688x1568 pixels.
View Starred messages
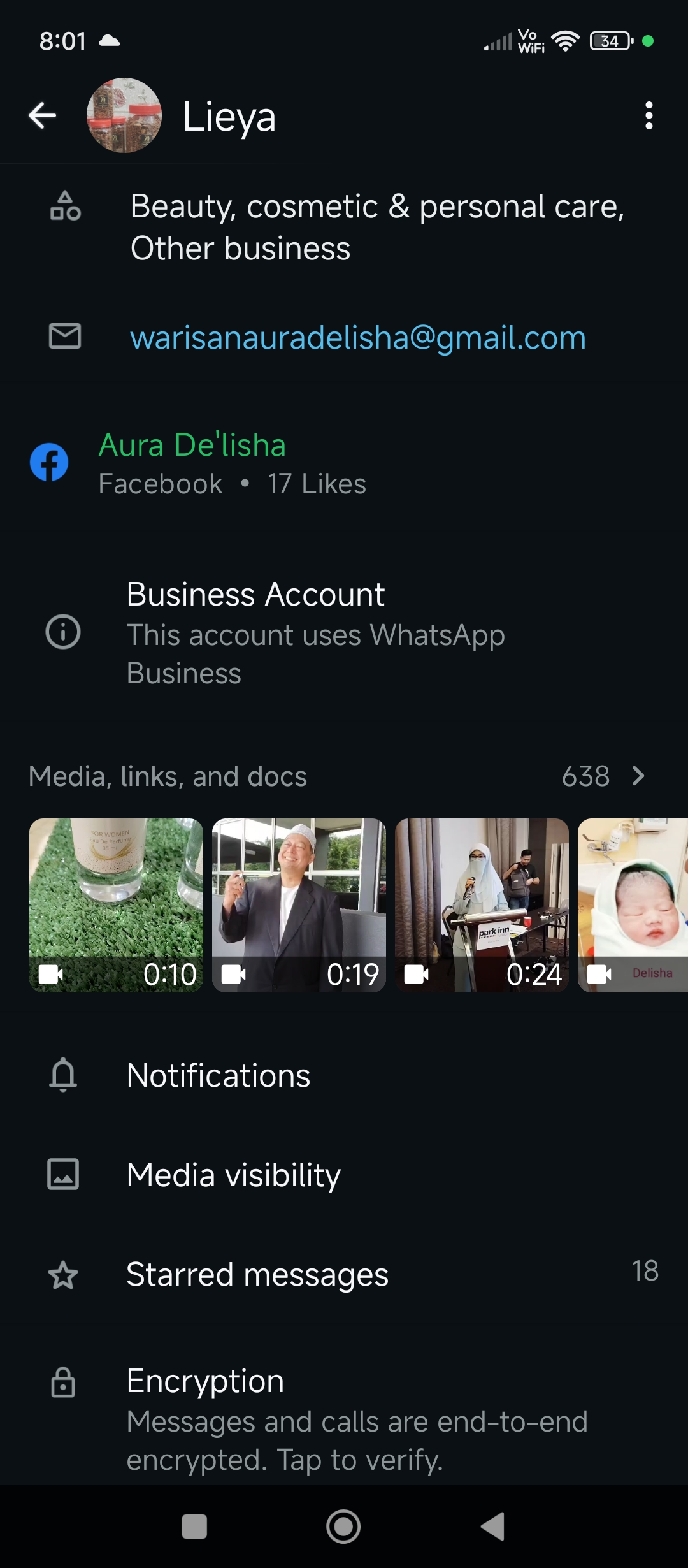(257, 1275)
